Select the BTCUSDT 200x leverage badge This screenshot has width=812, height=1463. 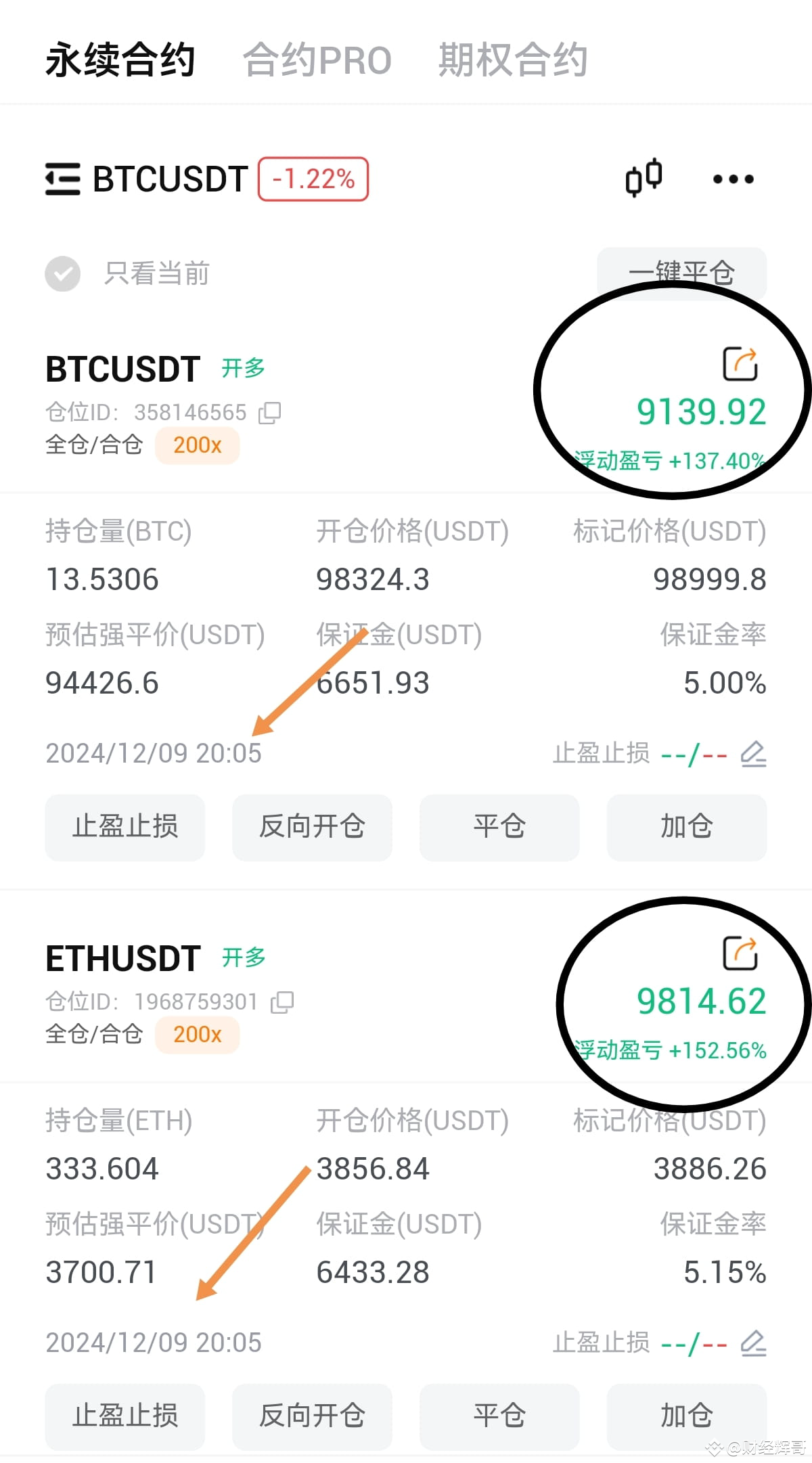[x=197, y=445]
